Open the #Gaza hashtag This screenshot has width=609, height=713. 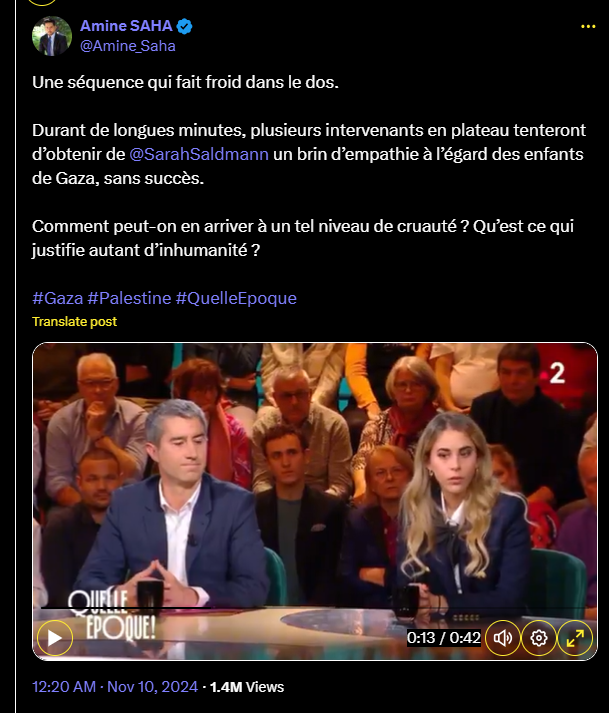pos(58,298)
